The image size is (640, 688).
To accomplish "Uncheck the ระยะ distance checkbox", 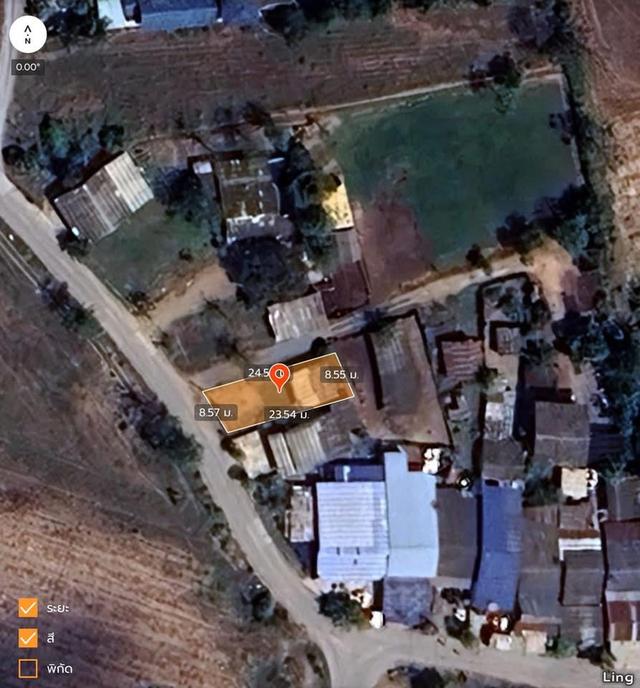I will [28, 607].
